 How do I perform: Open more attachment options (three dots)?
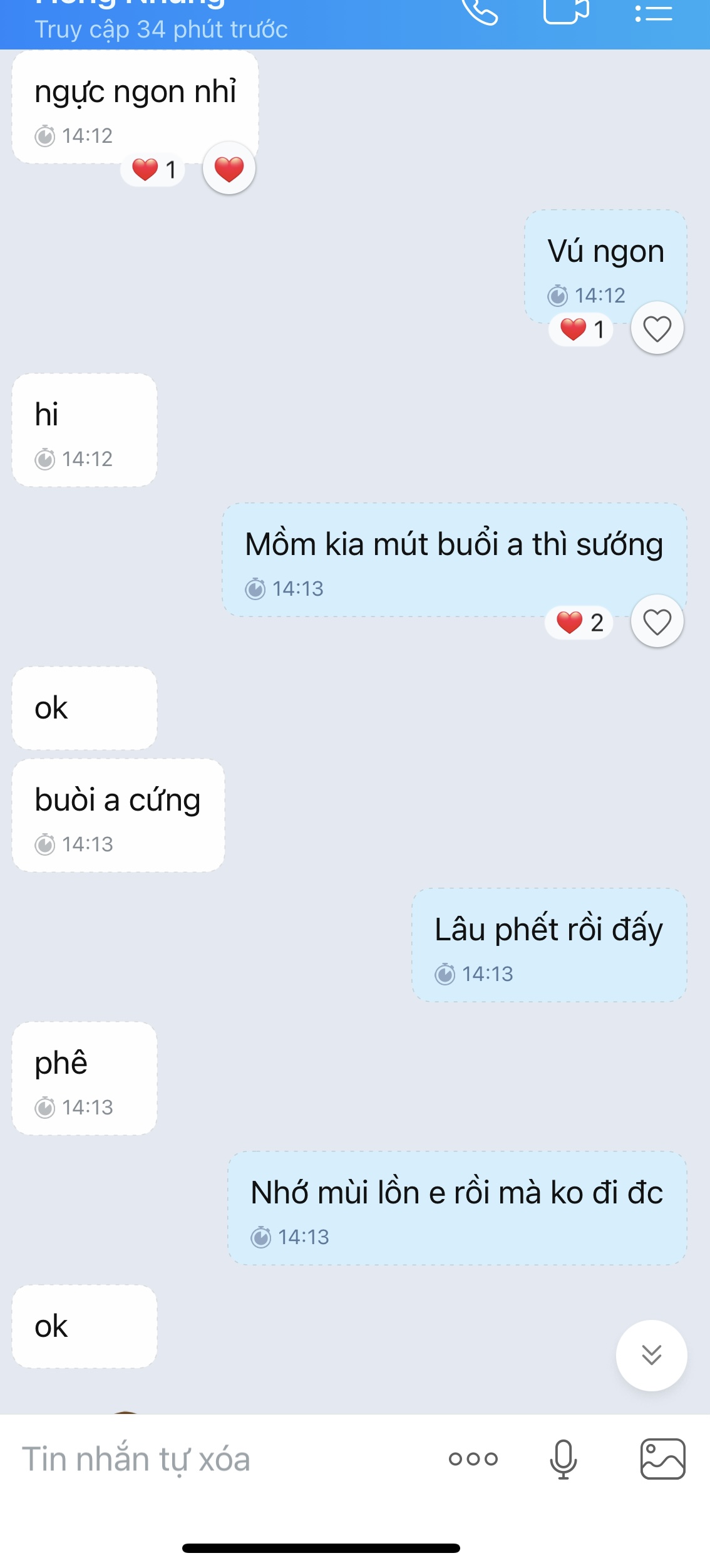pos(473,1459)
